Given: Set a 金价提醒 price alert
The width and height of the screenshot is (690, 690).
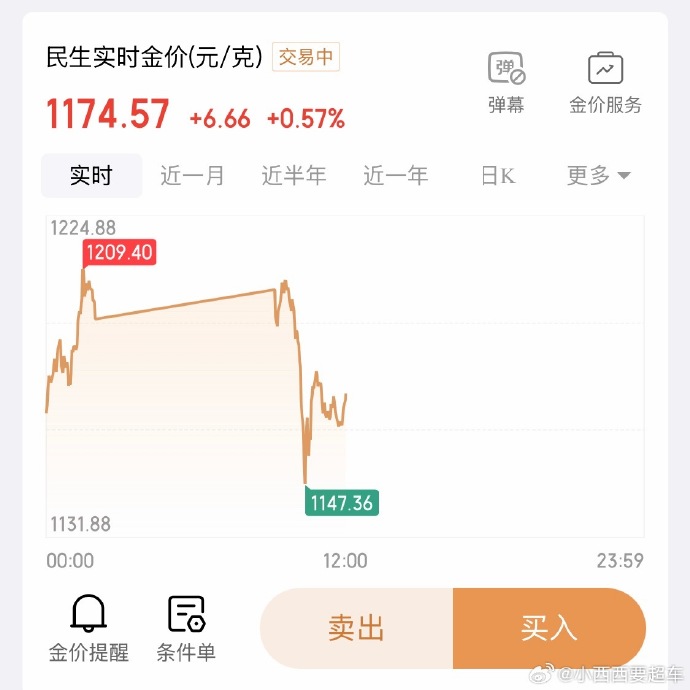Looking at the screenshot, I should [89, 628].
